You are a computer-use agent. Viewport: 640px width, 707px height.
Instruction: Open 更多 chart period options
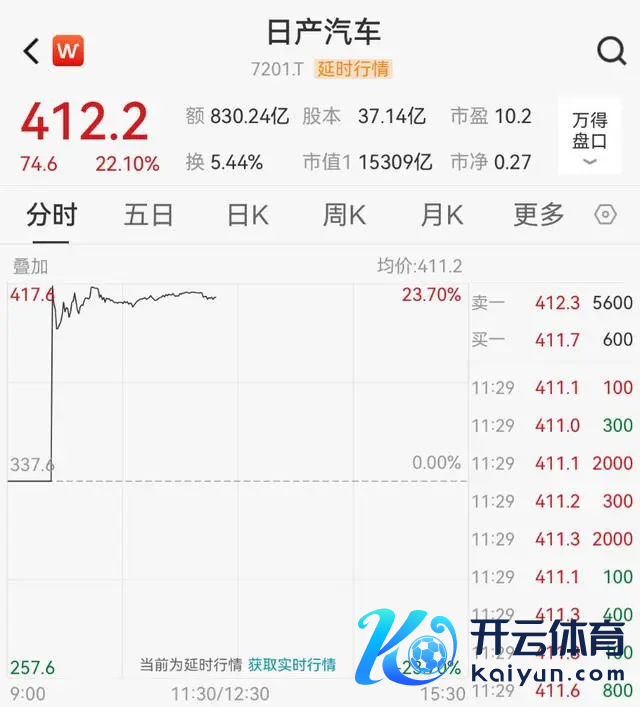tap(538, 214)
